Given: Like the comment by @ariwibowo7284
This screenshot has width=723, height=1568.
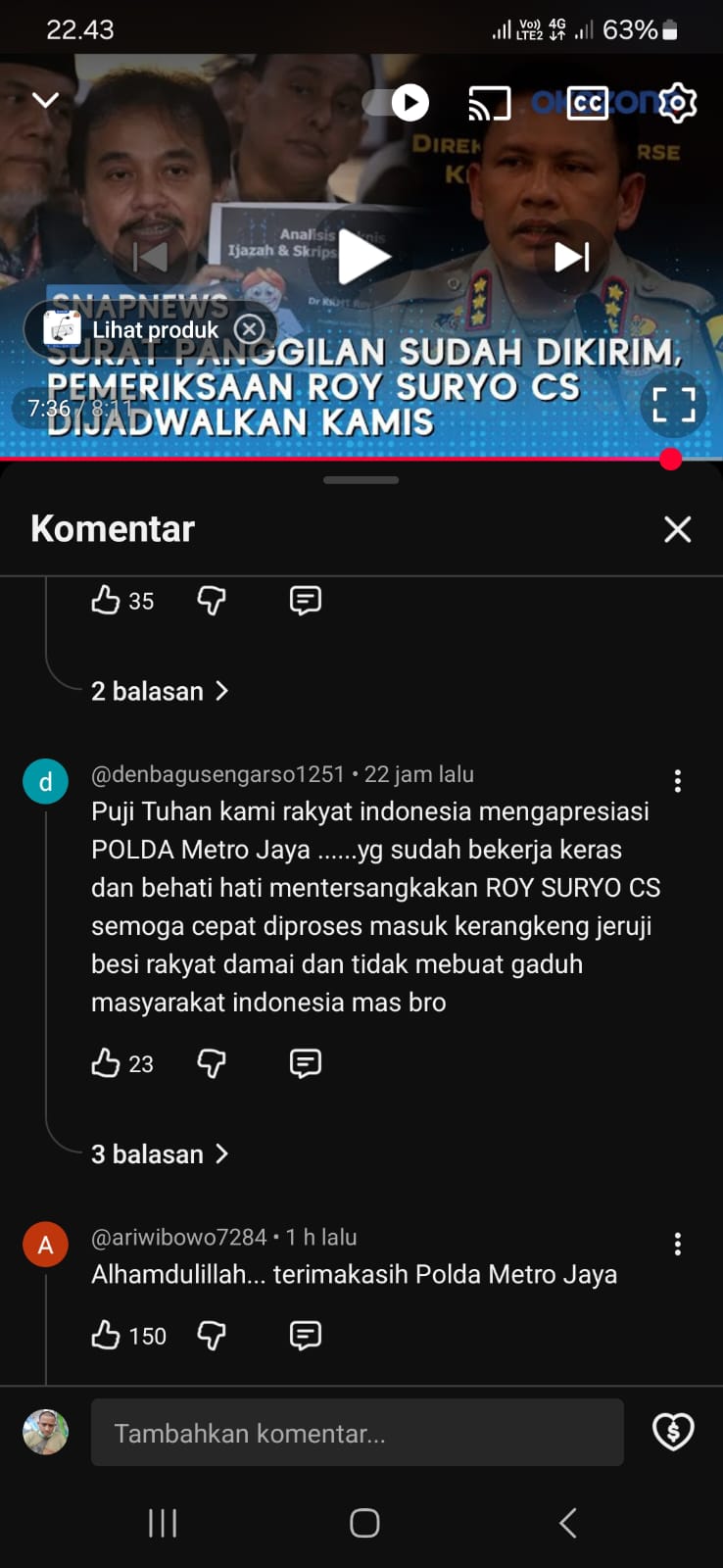Looking at the screenshot, I should coord(106,1335).
